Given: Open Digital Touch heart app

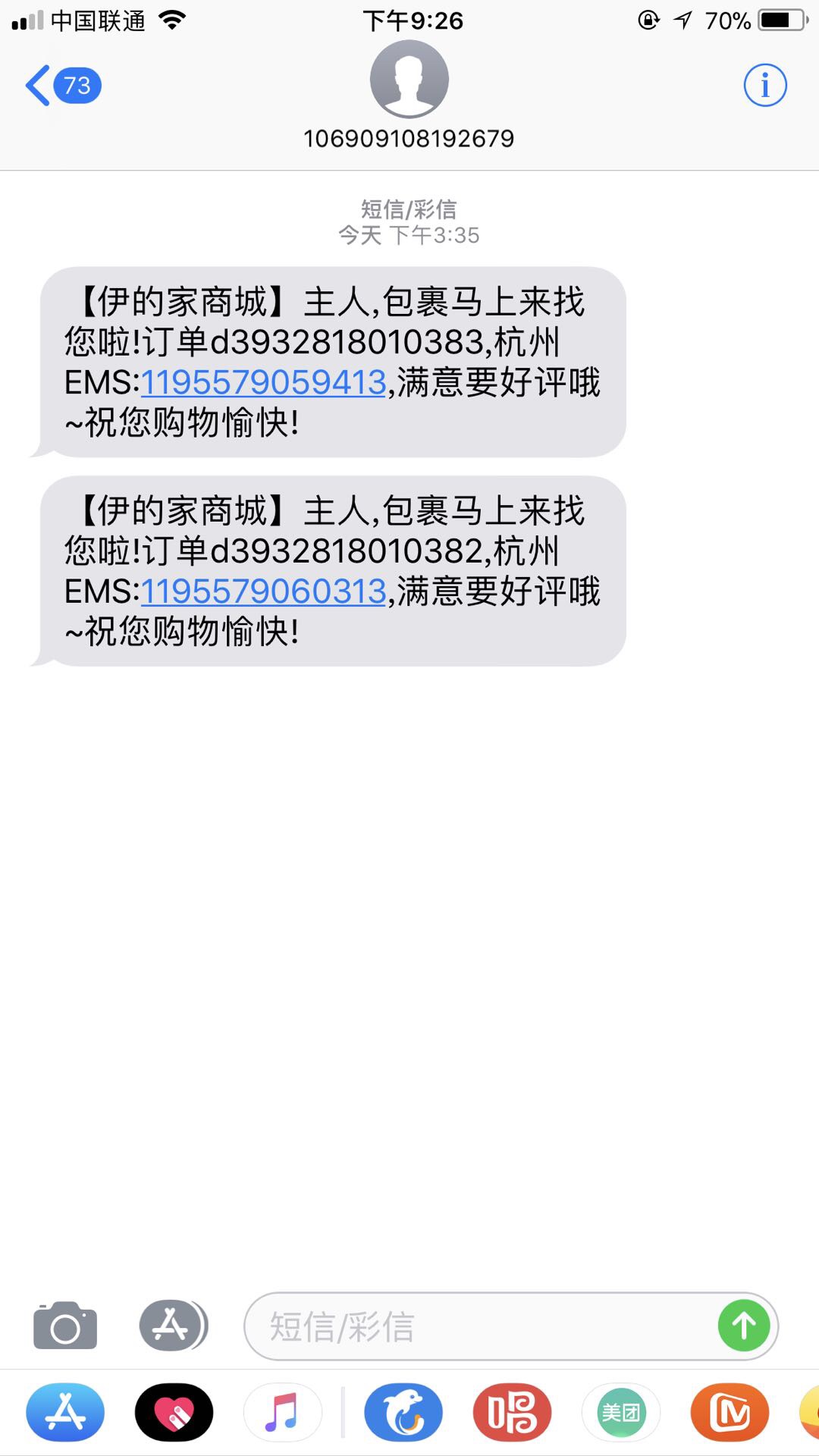Looking at the screenshot, I should [174, 1412].
